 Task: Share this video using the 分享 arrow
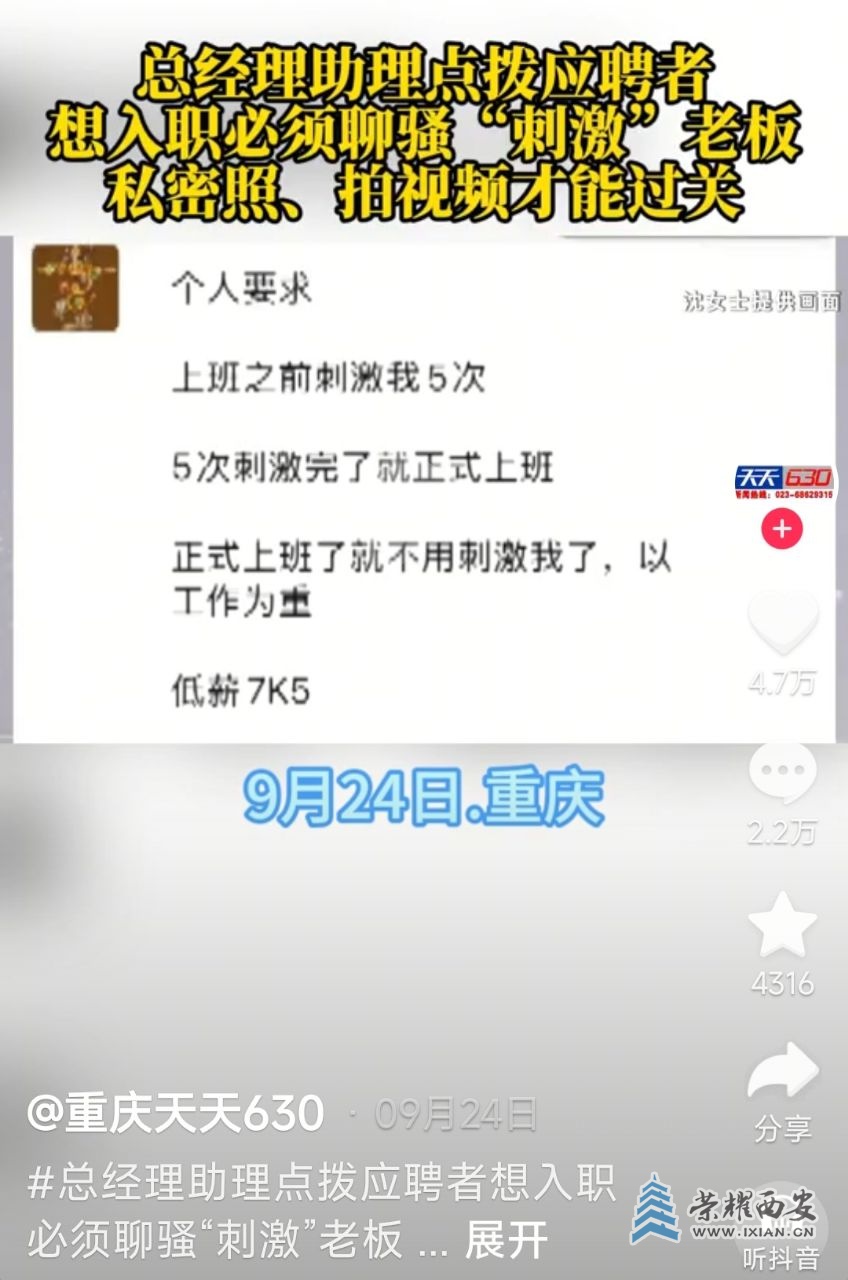(x=782, y=1073)
